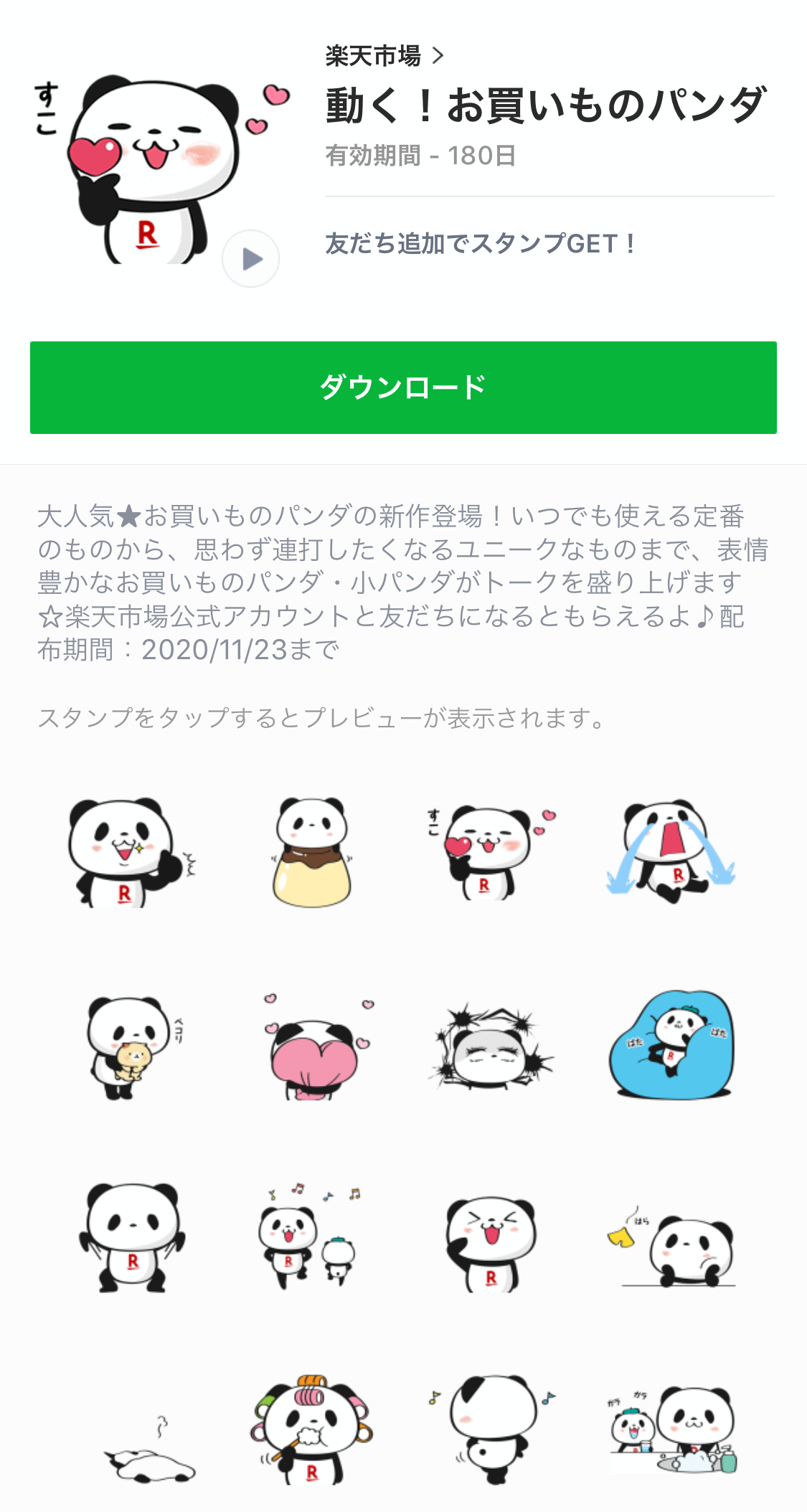Preview the pudding panda sticker
Image resolution: width=807 pixels, height=1512 pixels.
[x=311, y=852]
